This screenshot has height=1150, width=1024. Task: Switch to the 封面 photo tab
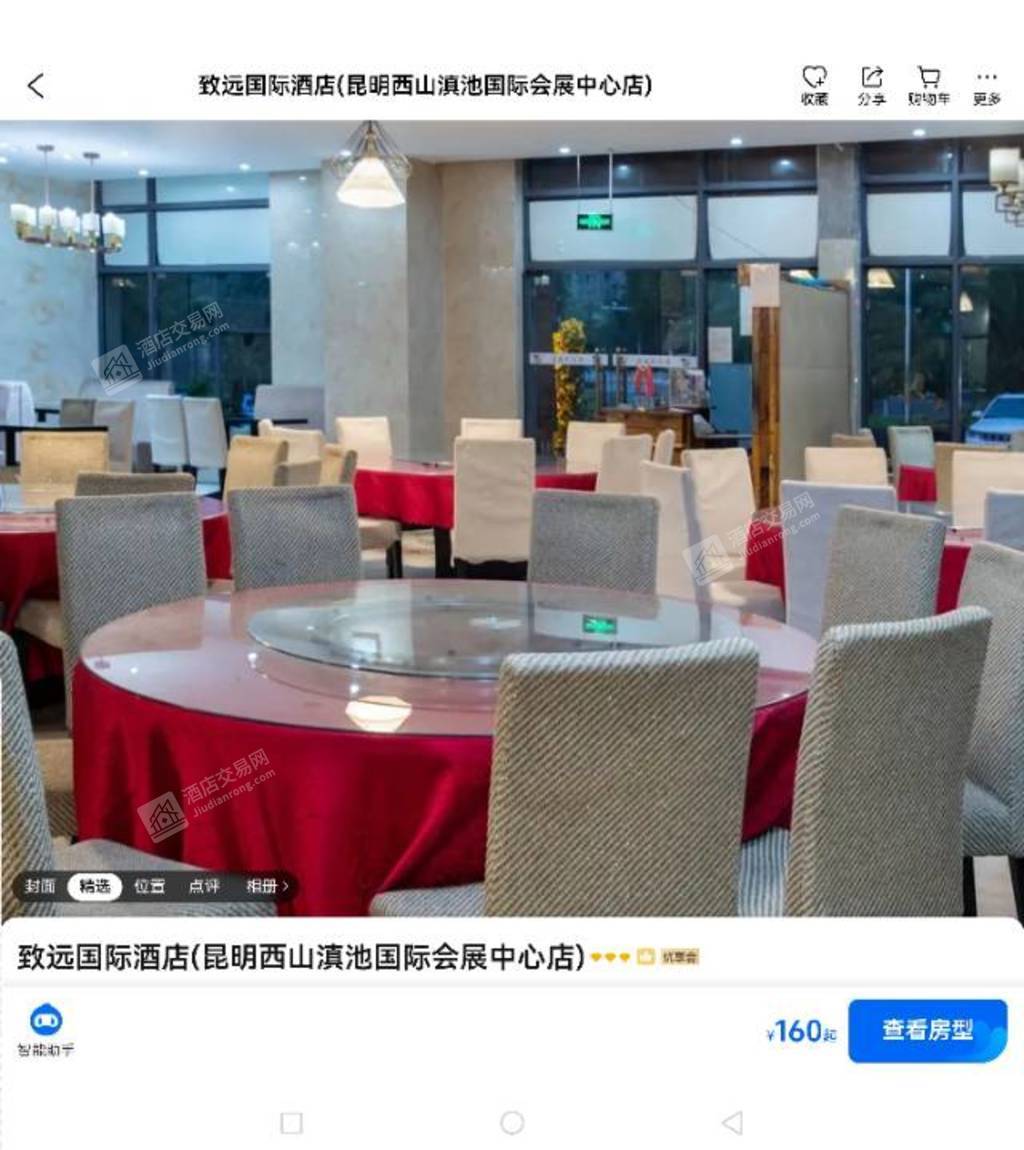(x=40, y=886)
